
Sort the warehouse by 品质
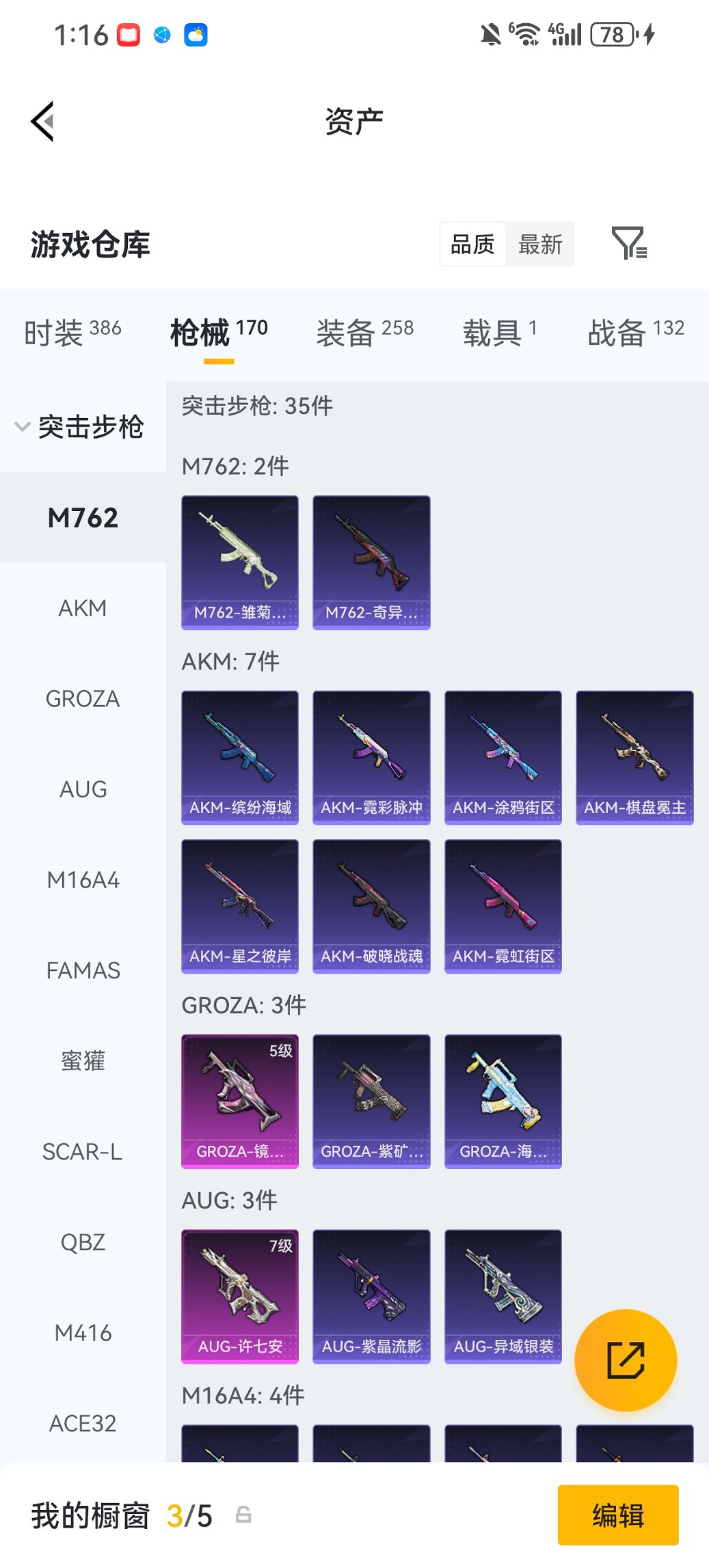click(472, 244)
